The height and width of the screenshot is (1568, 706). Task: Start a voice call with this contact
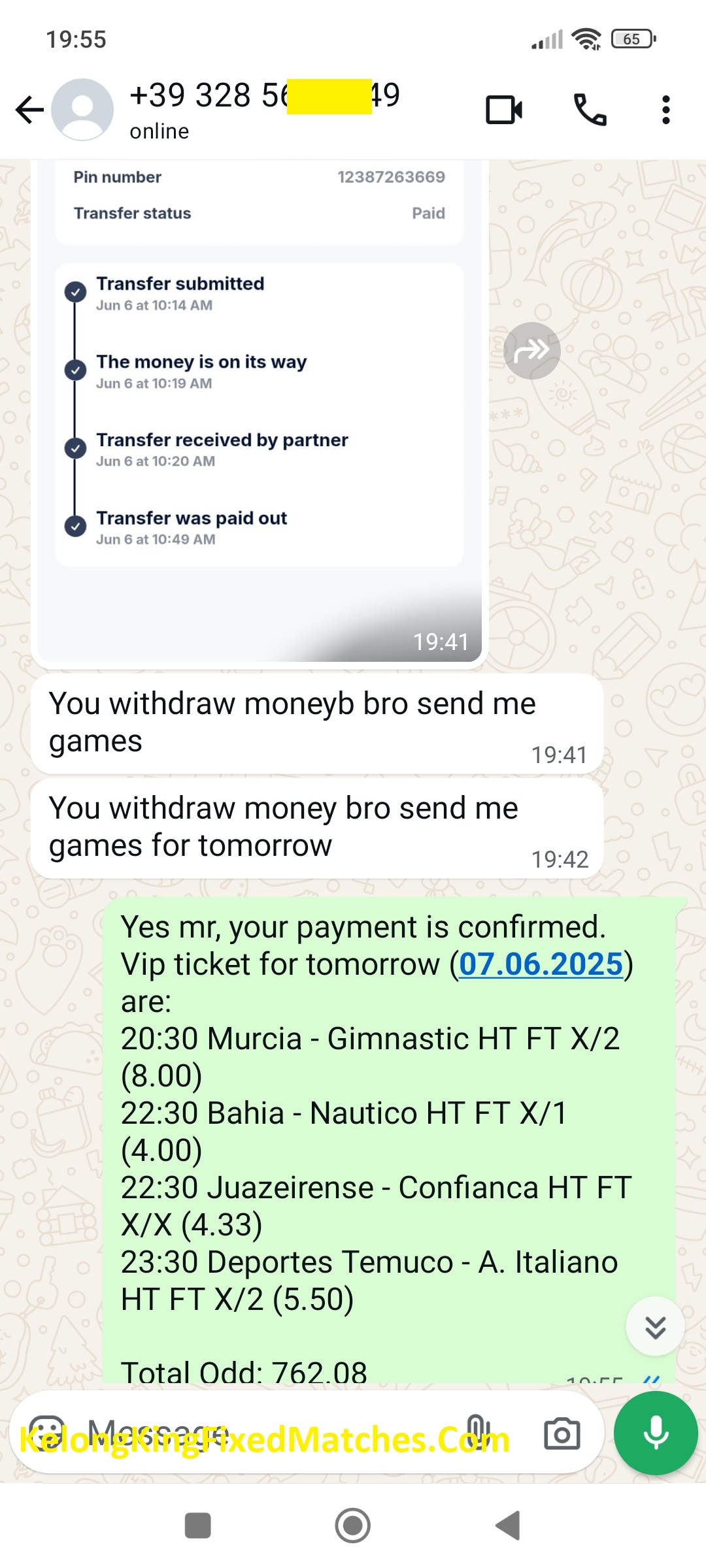click(x=590, y=110)
